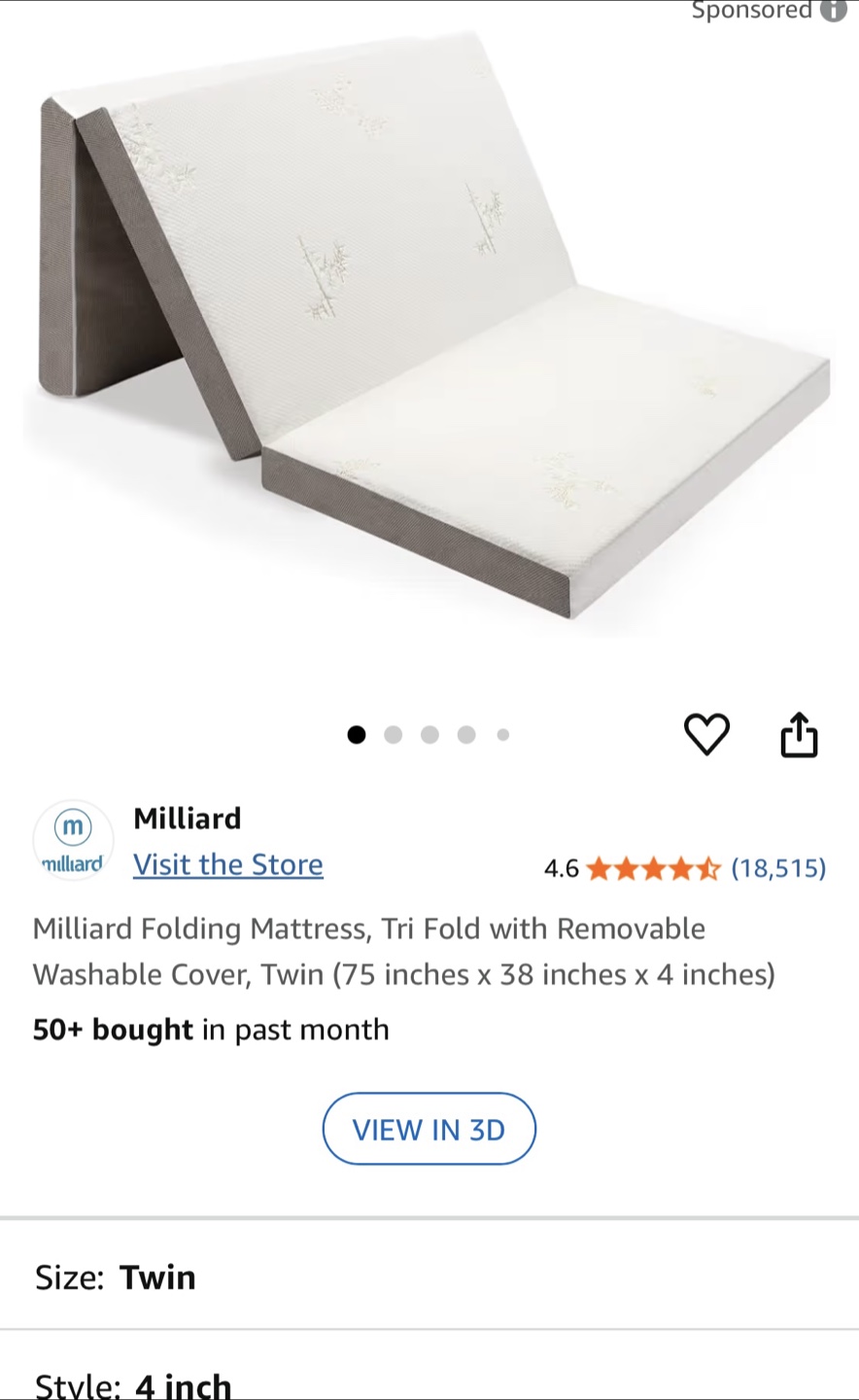Viewport: 859px width, 1400px height.
Task: Open the Milliard brand logo
Action: coord(73,841)
